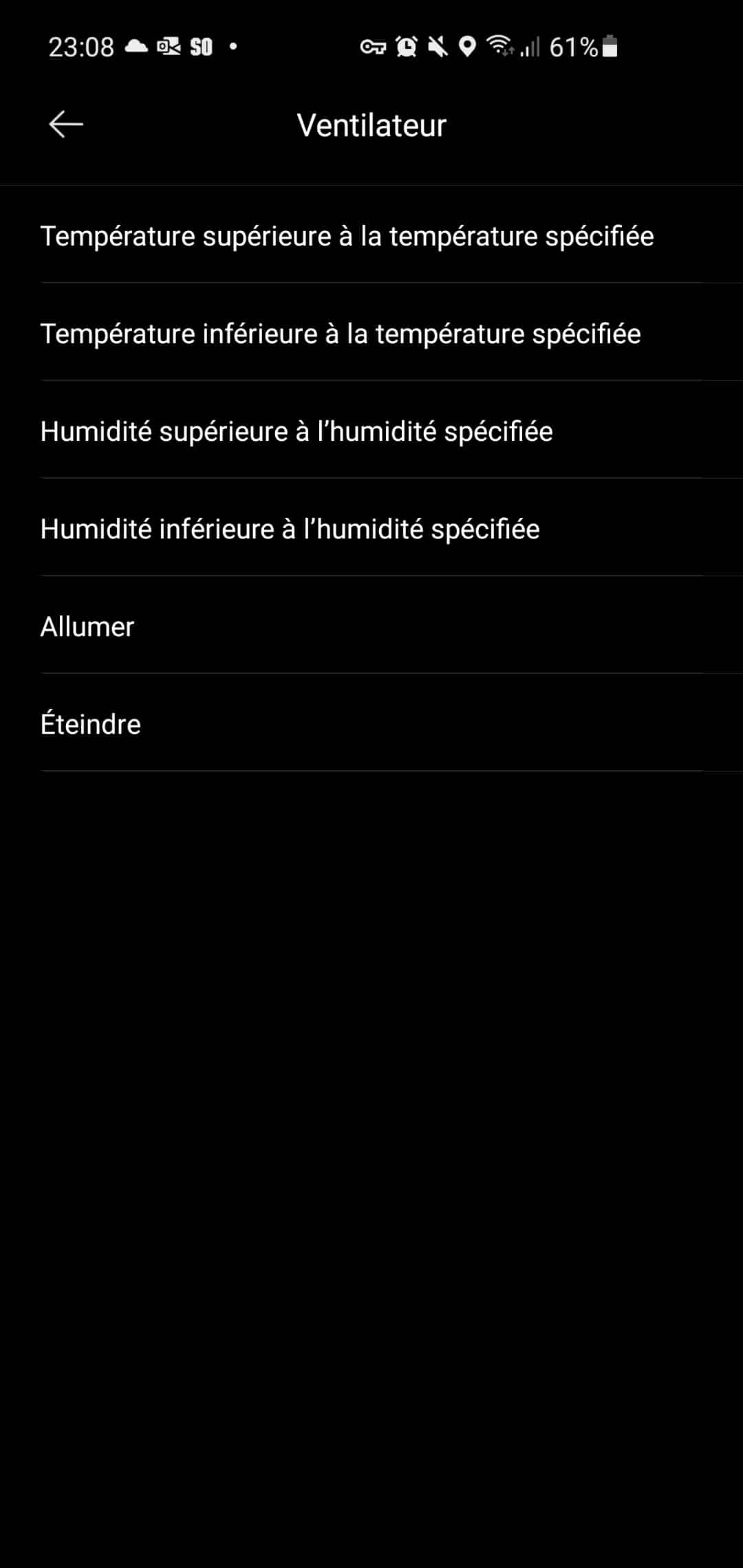Open Humidité supérieure à l'humidité spécifiée
Image resolution: width=743 pixels, height=1568 pixels.
[x=297, y=431]
